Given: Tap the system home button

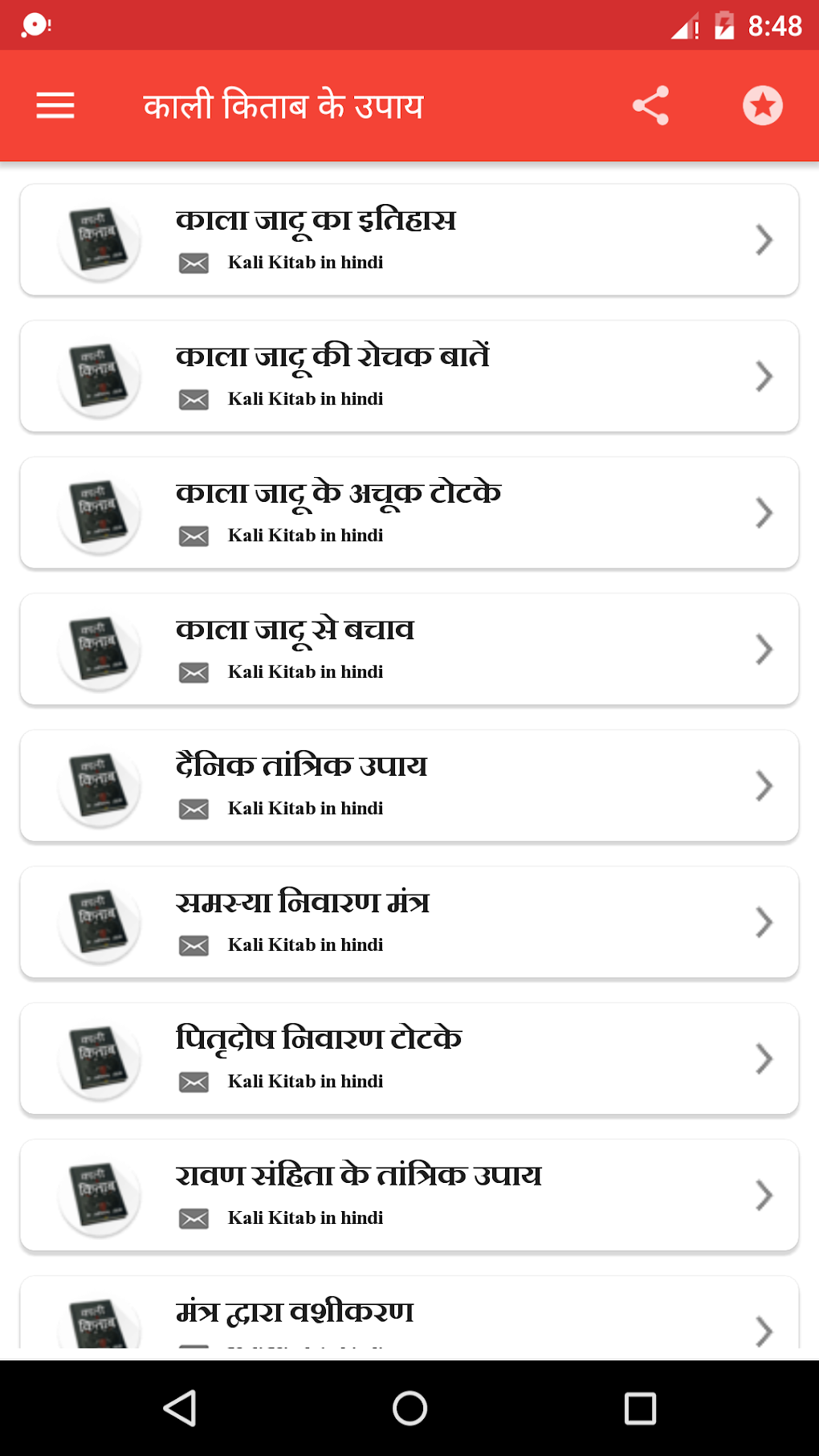Looking at the screenshot, I should pyautogui.click(x=409, y=1408).
